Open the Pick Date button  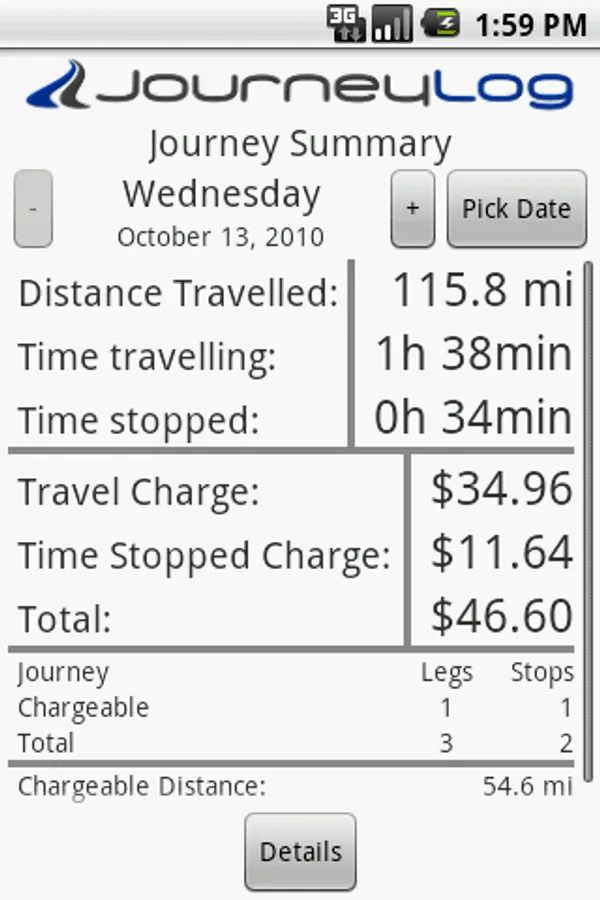(516, 209)
